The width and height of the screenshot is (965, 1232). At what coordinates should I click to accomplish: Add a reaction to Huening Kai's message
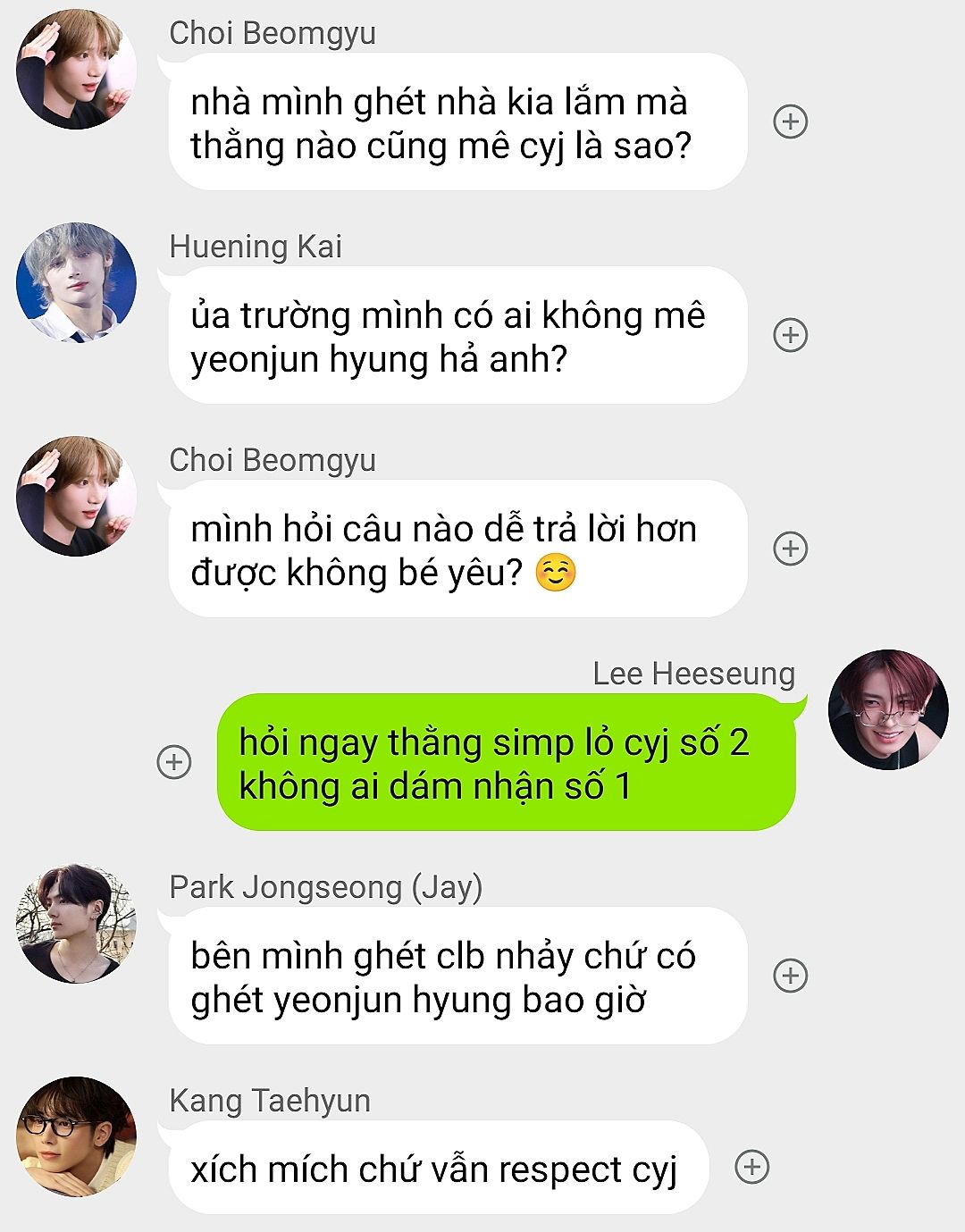click(790, 335)
